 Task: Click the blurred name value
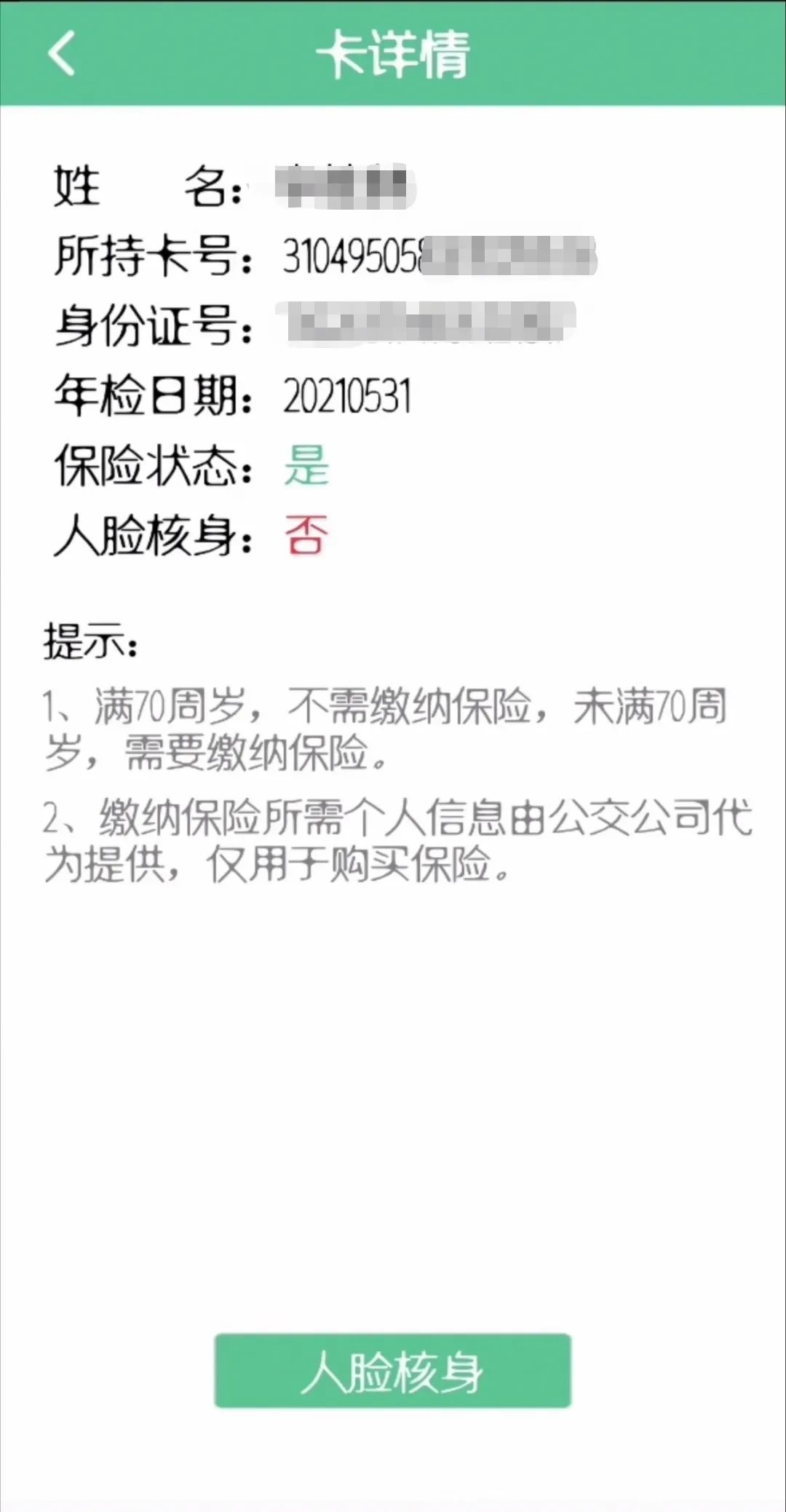point(342,188)
